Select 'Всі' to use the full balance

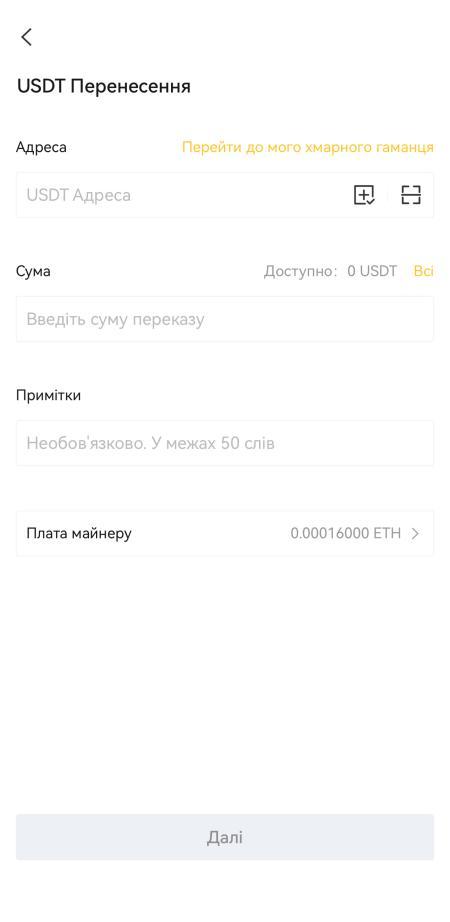(x=424, y=271)
